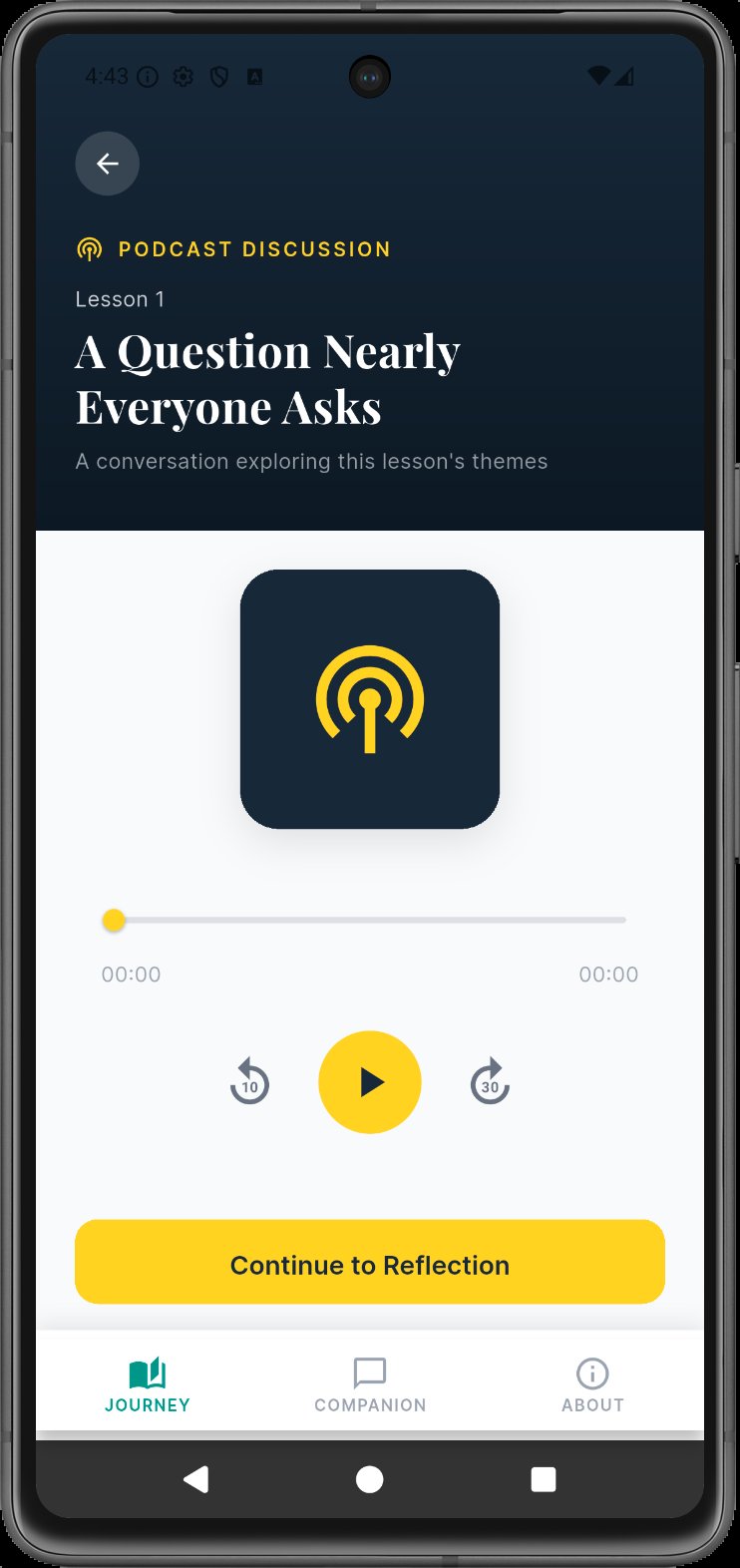The width and height of the screenshot is (740, 1568).
Task: Open recent apps with the square button
Action: [x=544, y=1480]
